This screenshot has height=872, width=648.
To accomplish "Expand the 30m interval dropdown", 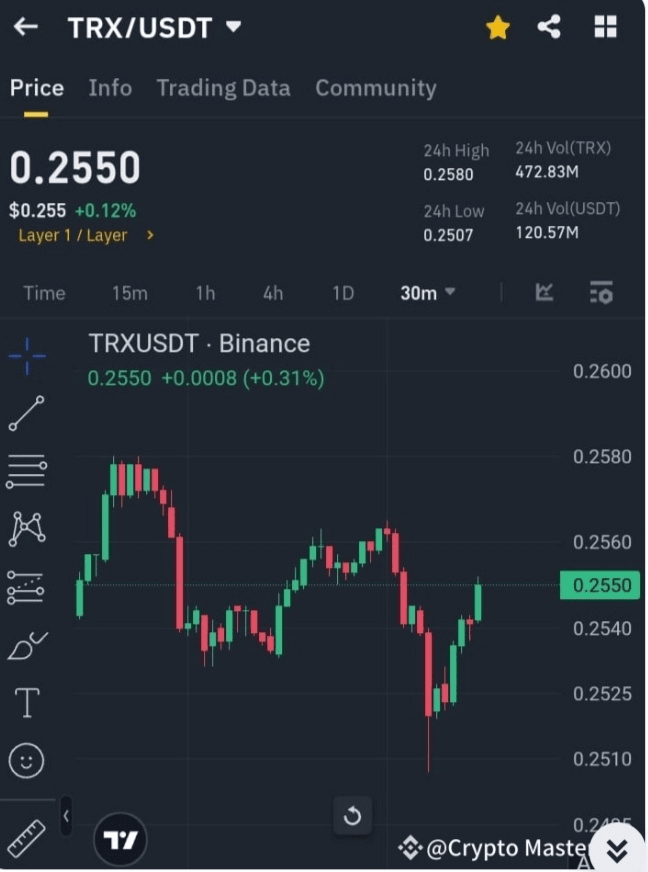I will tap(427, 293).
